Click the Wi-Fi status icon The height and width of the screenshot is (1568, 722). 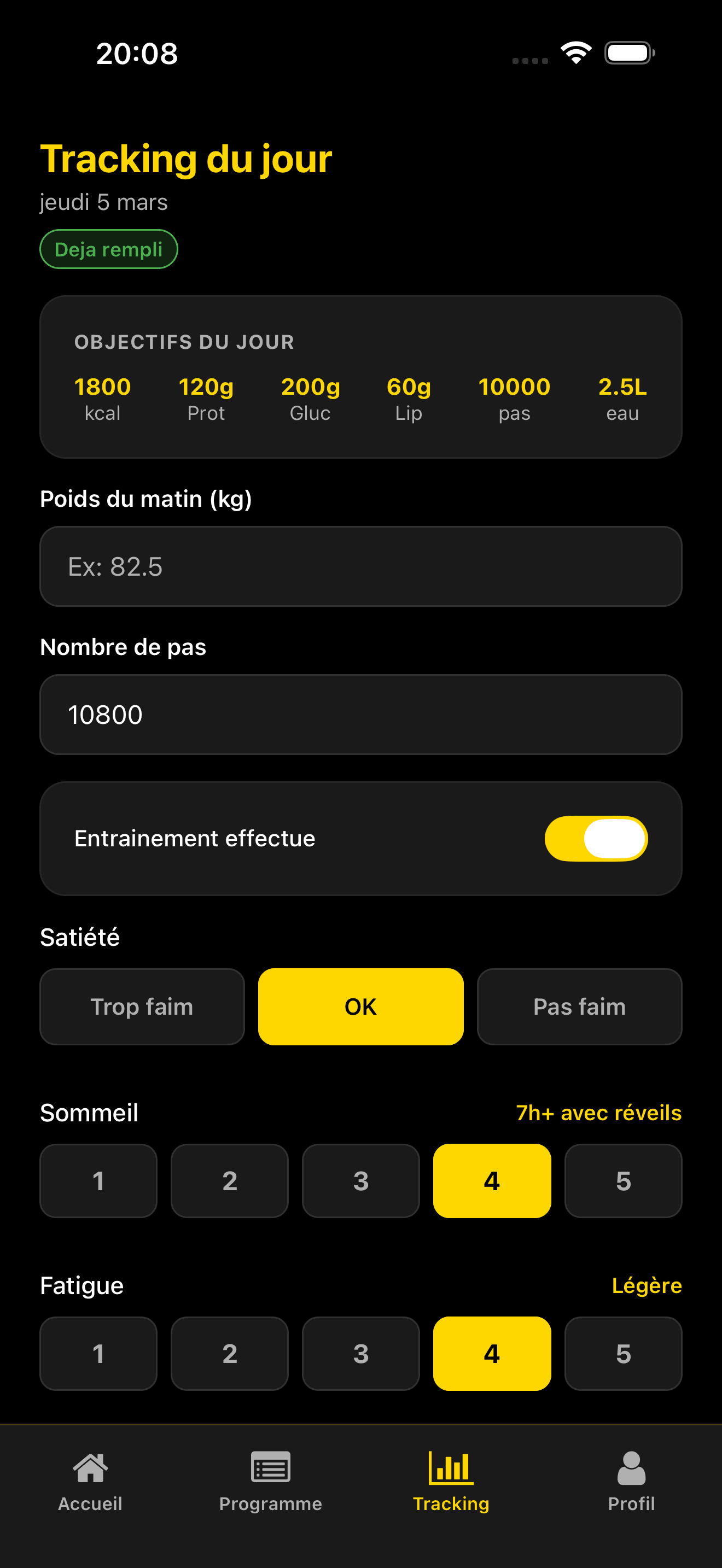coord(575,54)
